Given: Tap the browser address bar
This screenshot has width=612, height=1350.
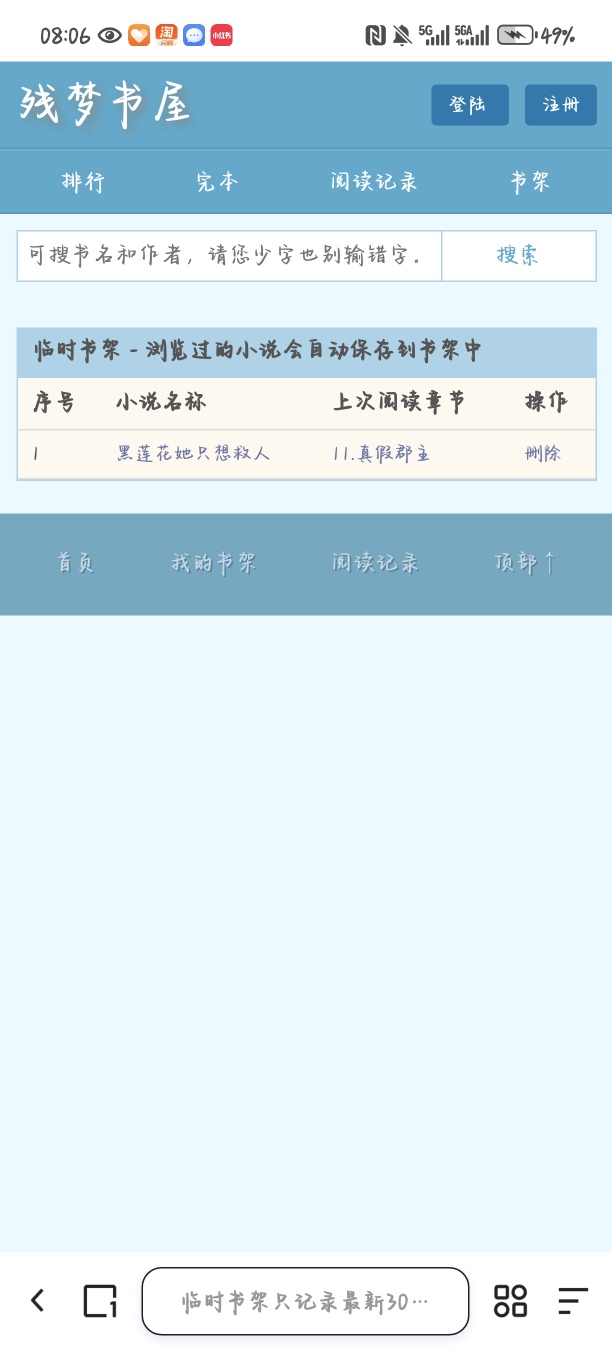Looking at the screenshot, I should [305, 1301].
